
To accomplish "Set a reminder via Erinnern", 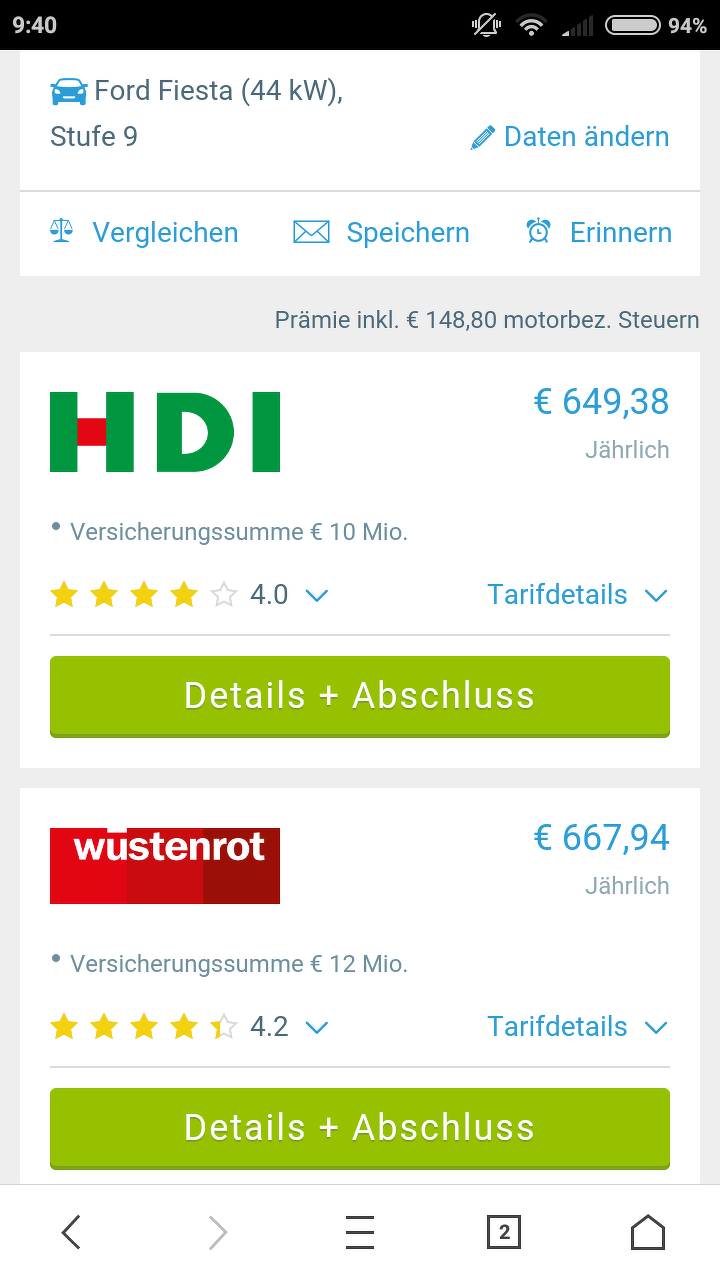I will (x=599, y=233).
